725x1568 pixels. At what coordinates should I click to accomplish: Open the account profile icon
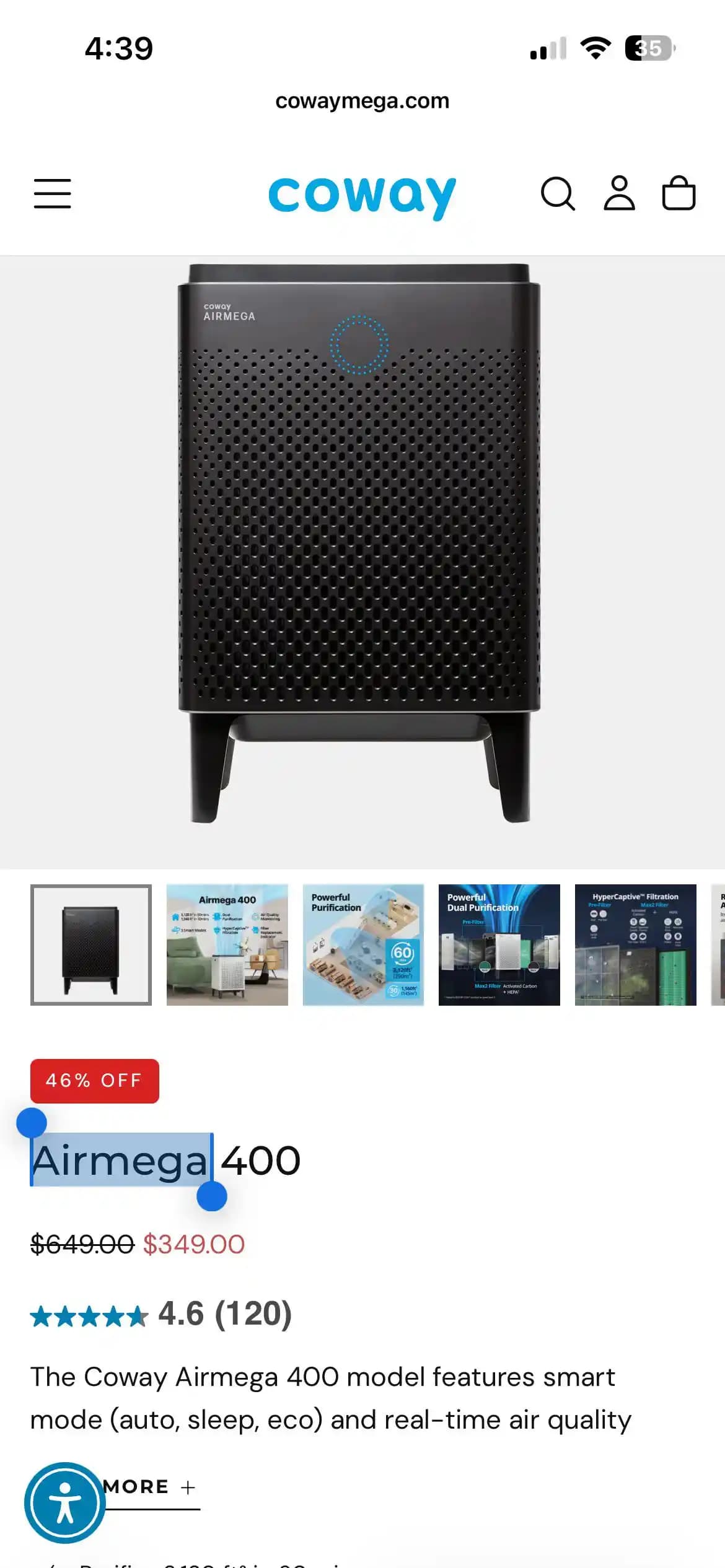pos(619,194)
